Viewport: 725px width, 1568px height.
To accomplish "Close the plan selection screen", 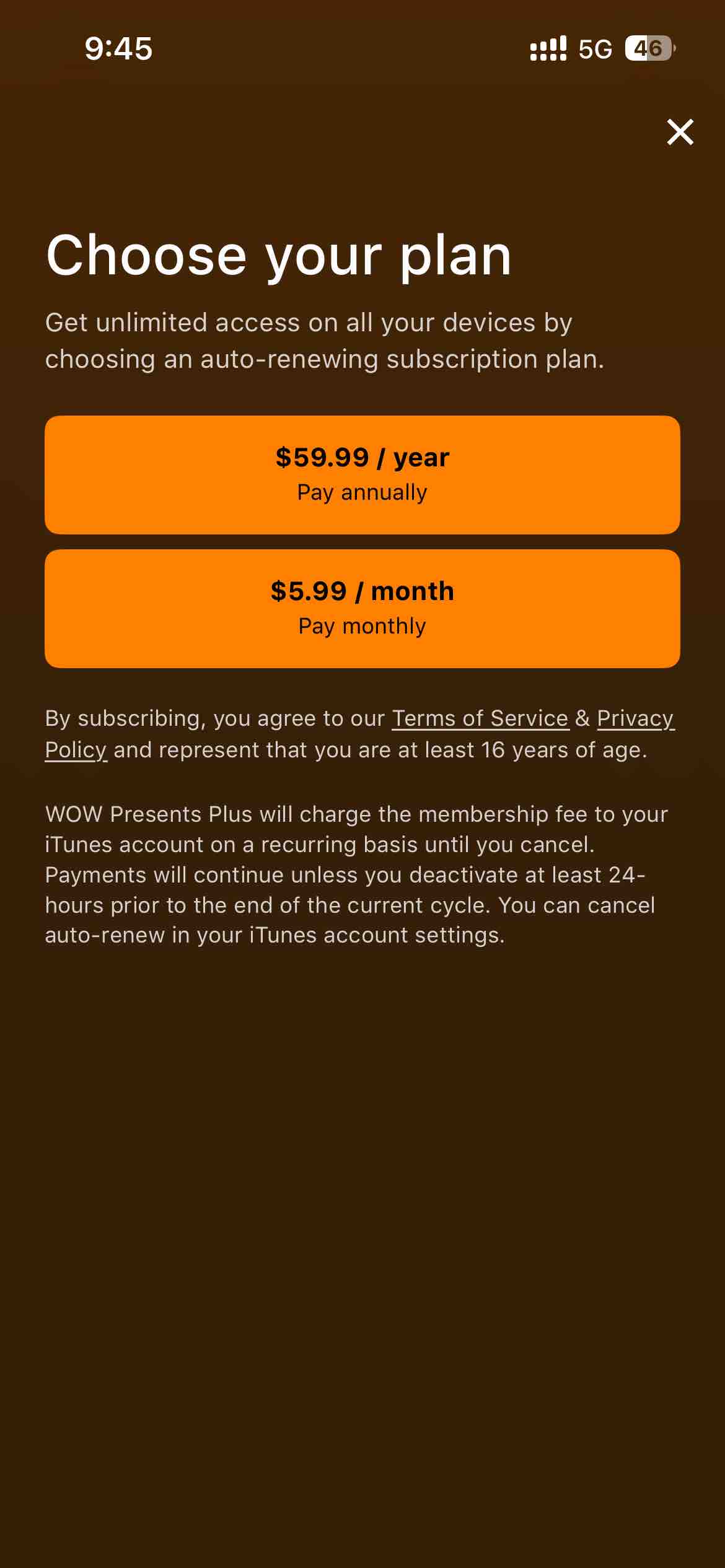I will 680,132.
